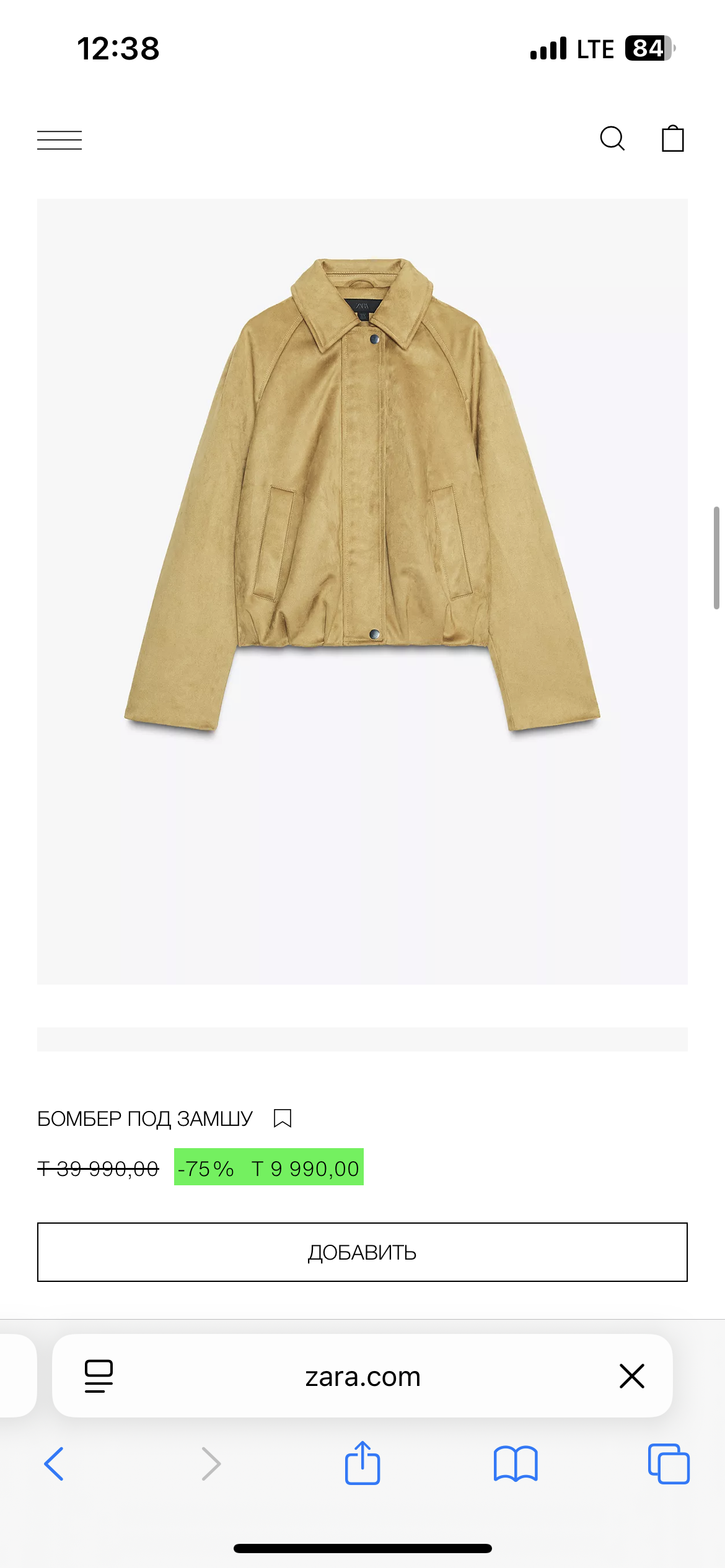Stop loading with the X button

coord(632,1376)
